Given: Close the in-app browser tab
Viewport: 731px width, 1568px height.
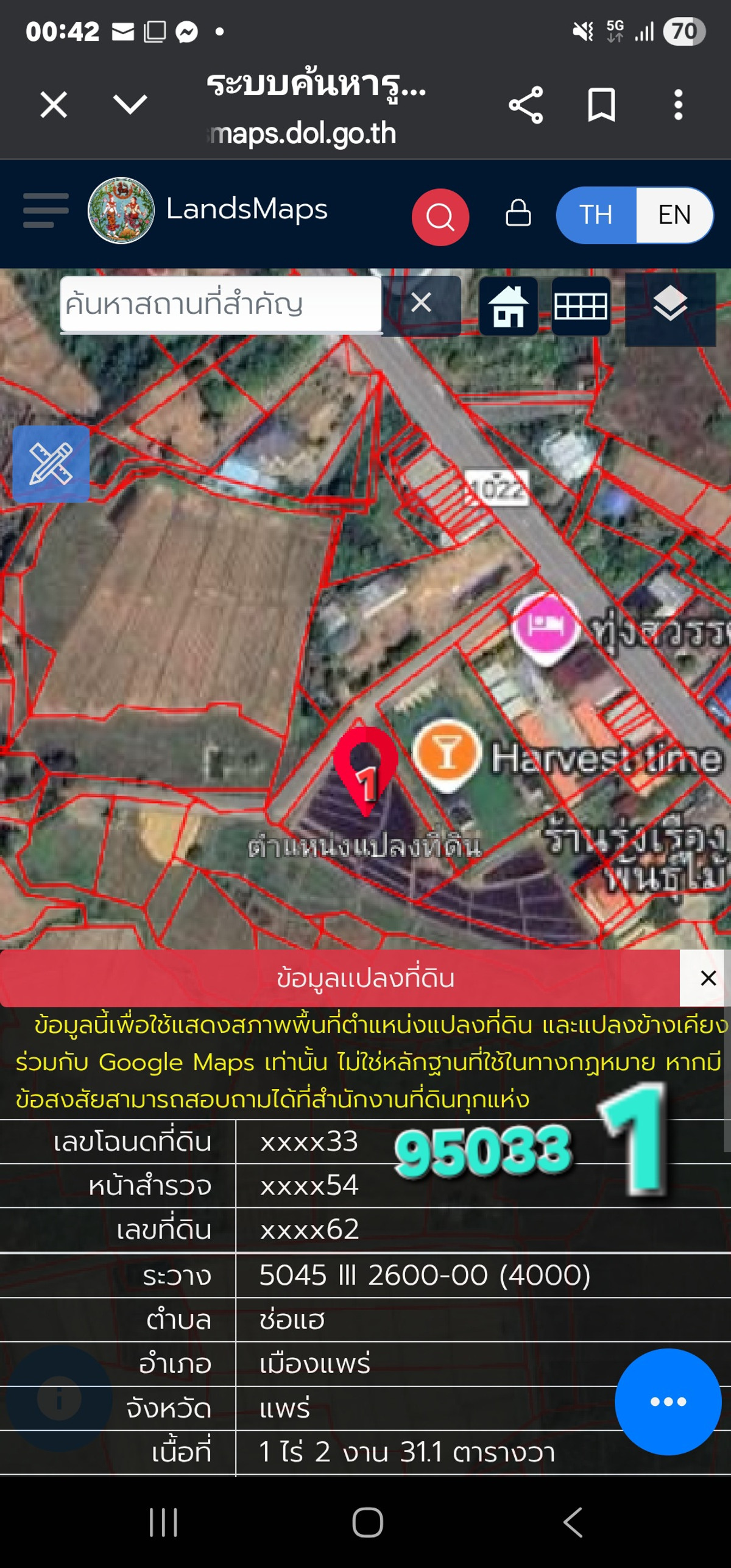Looking at the screenshot, I should tap(54, 105).
